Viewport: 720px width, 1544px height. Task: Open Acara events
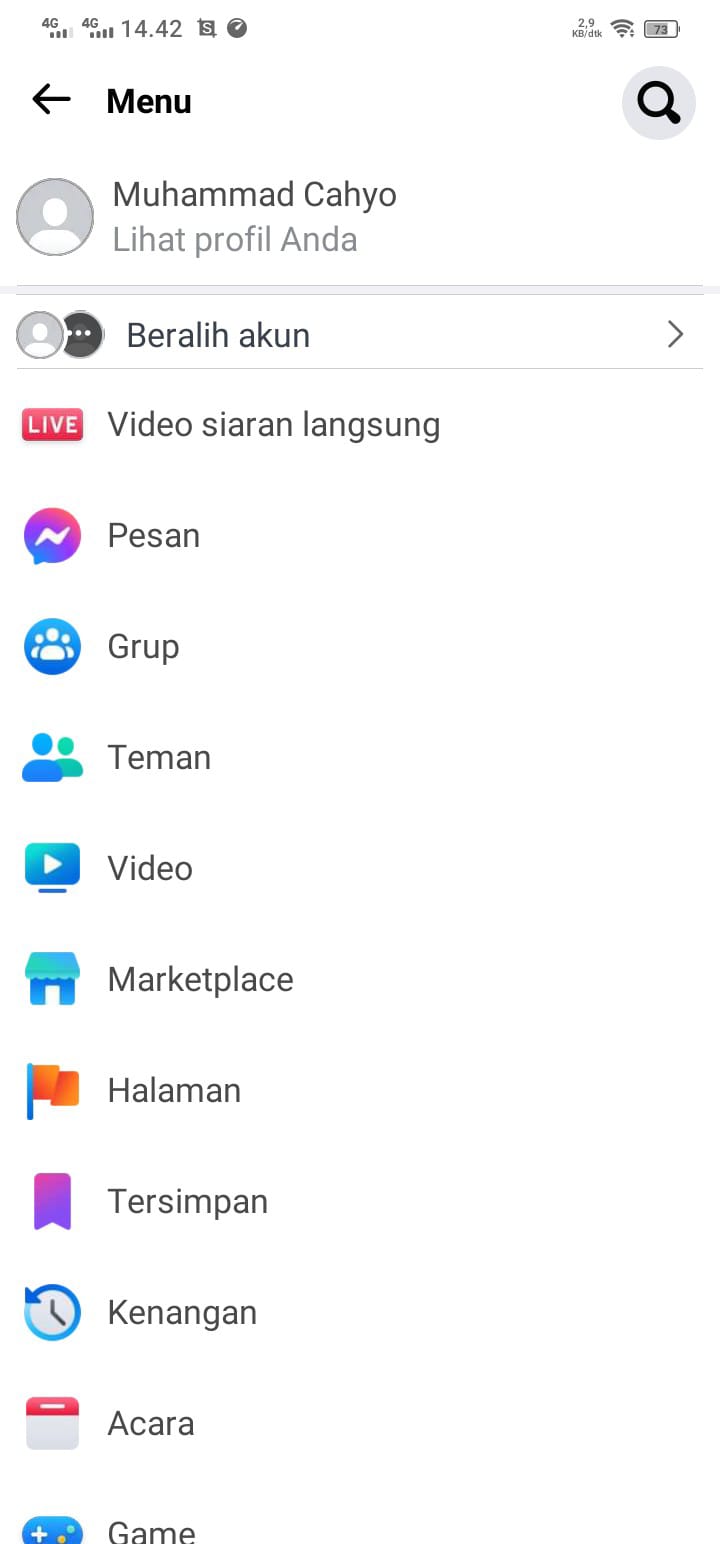point(150,1424)
